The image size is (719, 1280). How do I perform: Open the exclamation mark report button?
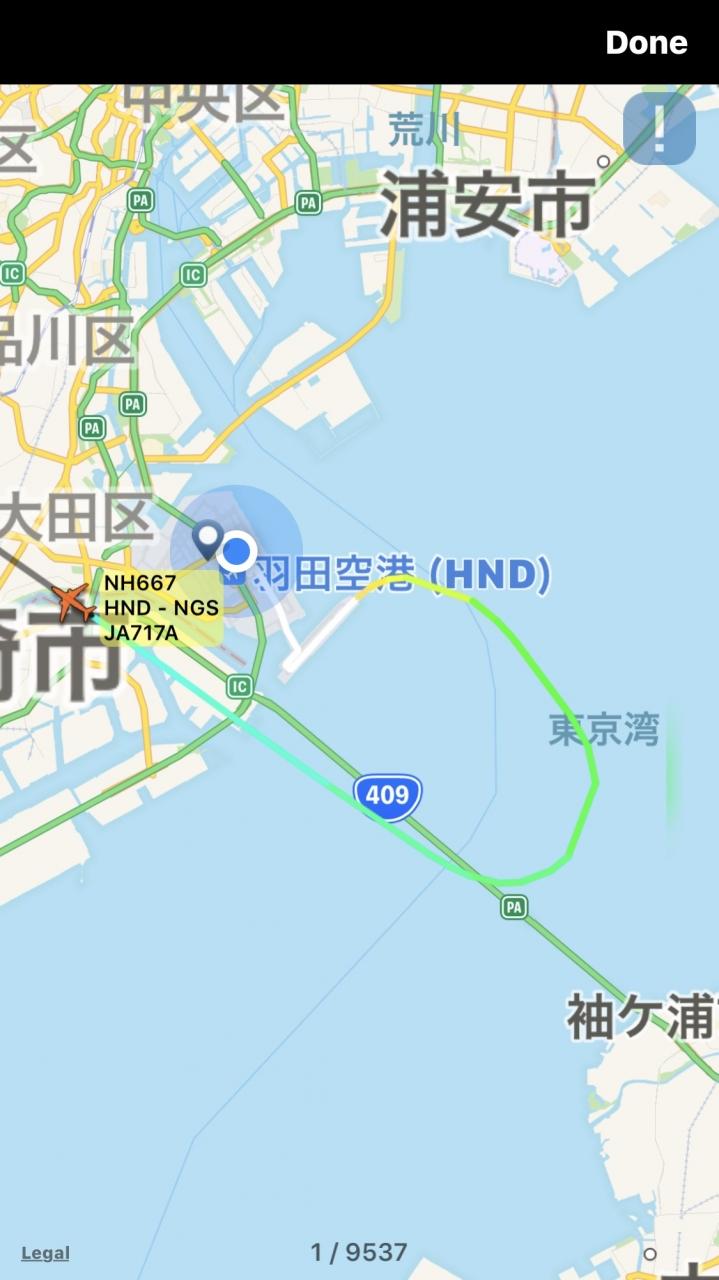click(x=659, y=129)
